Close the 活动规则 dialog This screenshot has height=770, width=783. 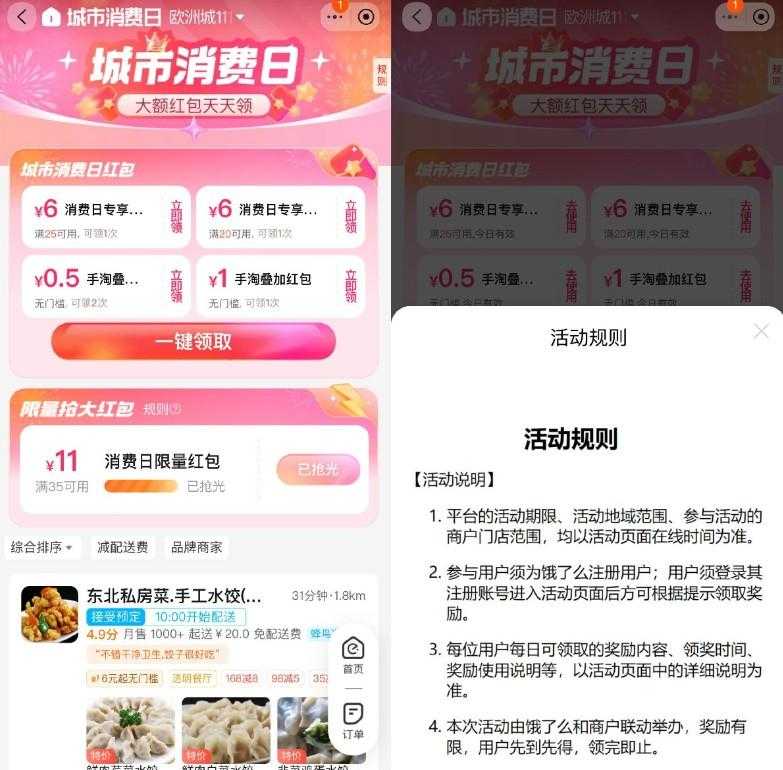pyautogui.click(x=761, y=331)
